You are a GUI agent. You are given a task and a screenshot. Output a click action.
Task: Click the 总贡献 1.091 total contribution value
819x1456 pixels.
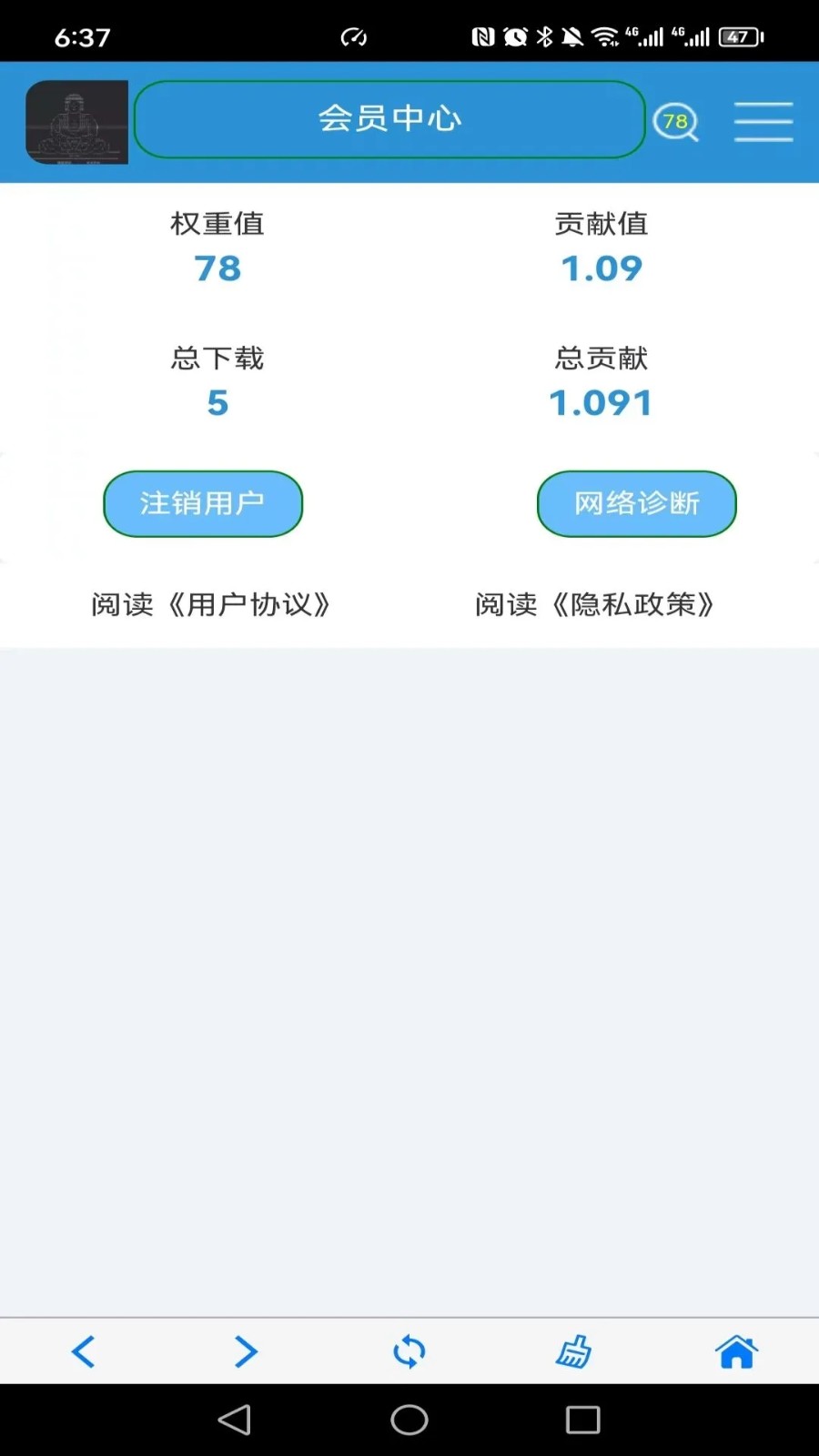[x=602, y=401]
